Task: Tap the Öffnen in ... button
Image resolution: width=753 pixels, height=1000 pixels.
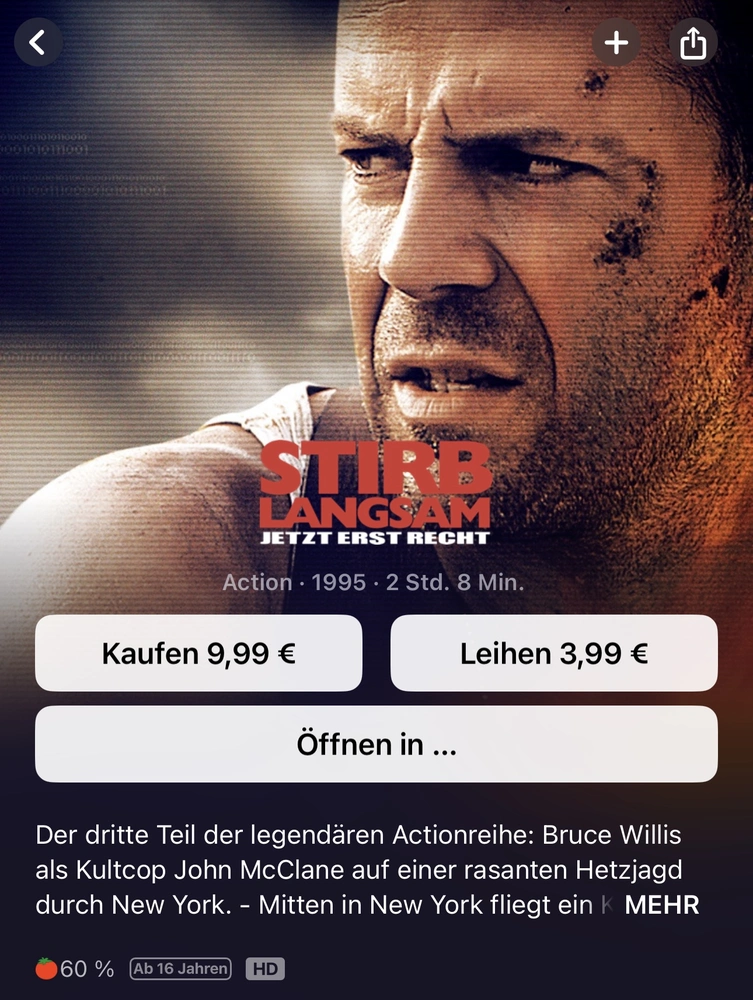Action: [x=376, y=744]
